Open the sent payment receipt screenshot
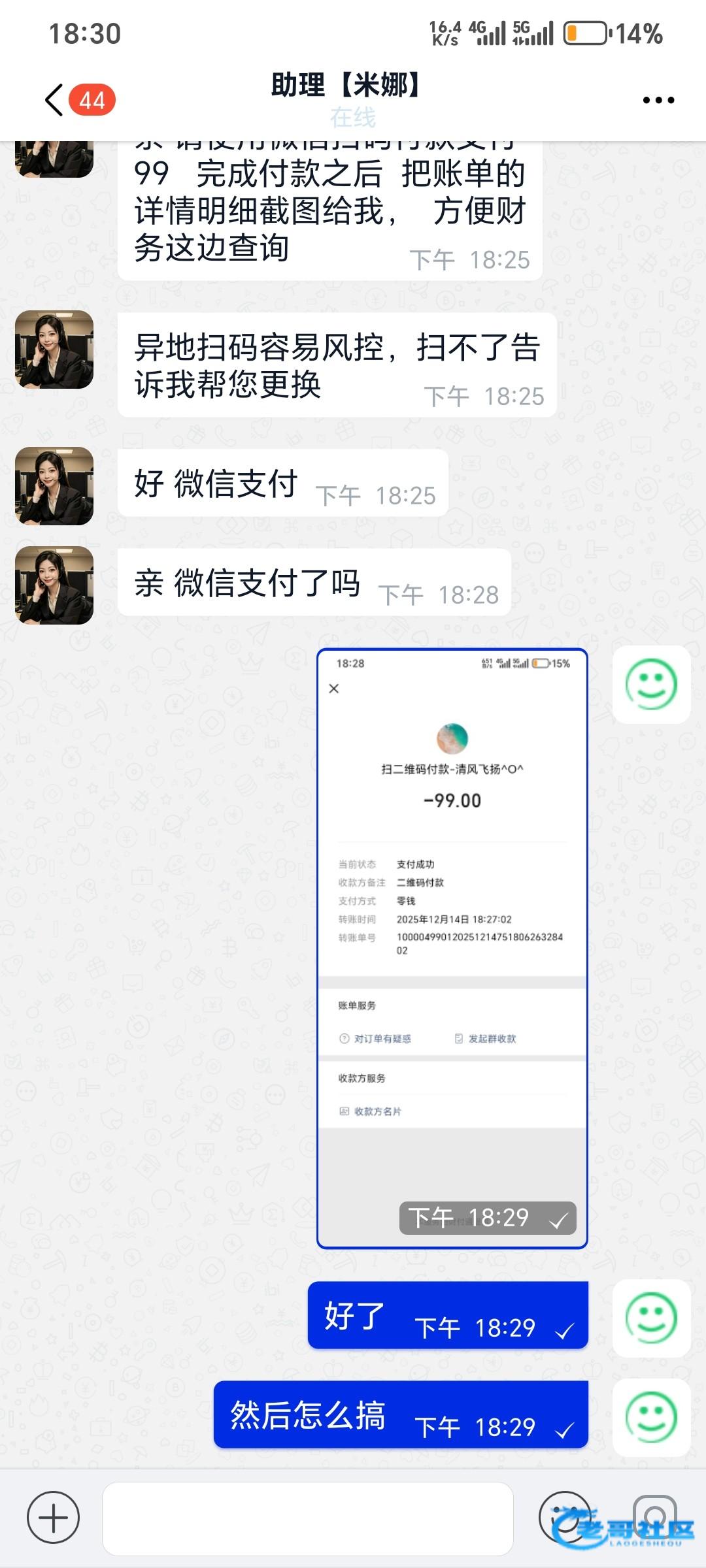 click(x=452, y=947)
